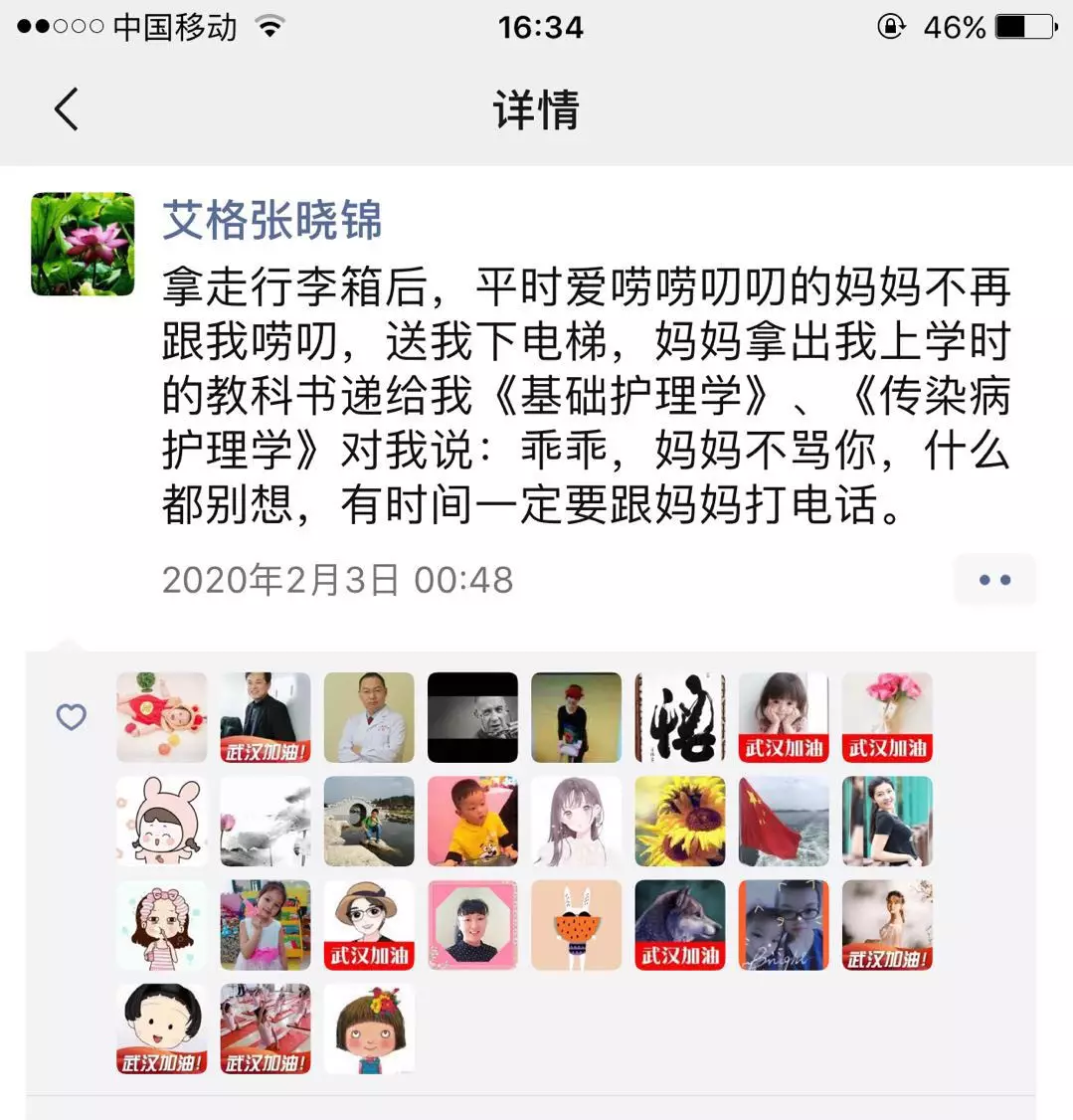Open the liker with the baby in red
The height and width of the screenshot is (1120, 1073).
click(x=162, y=717)
